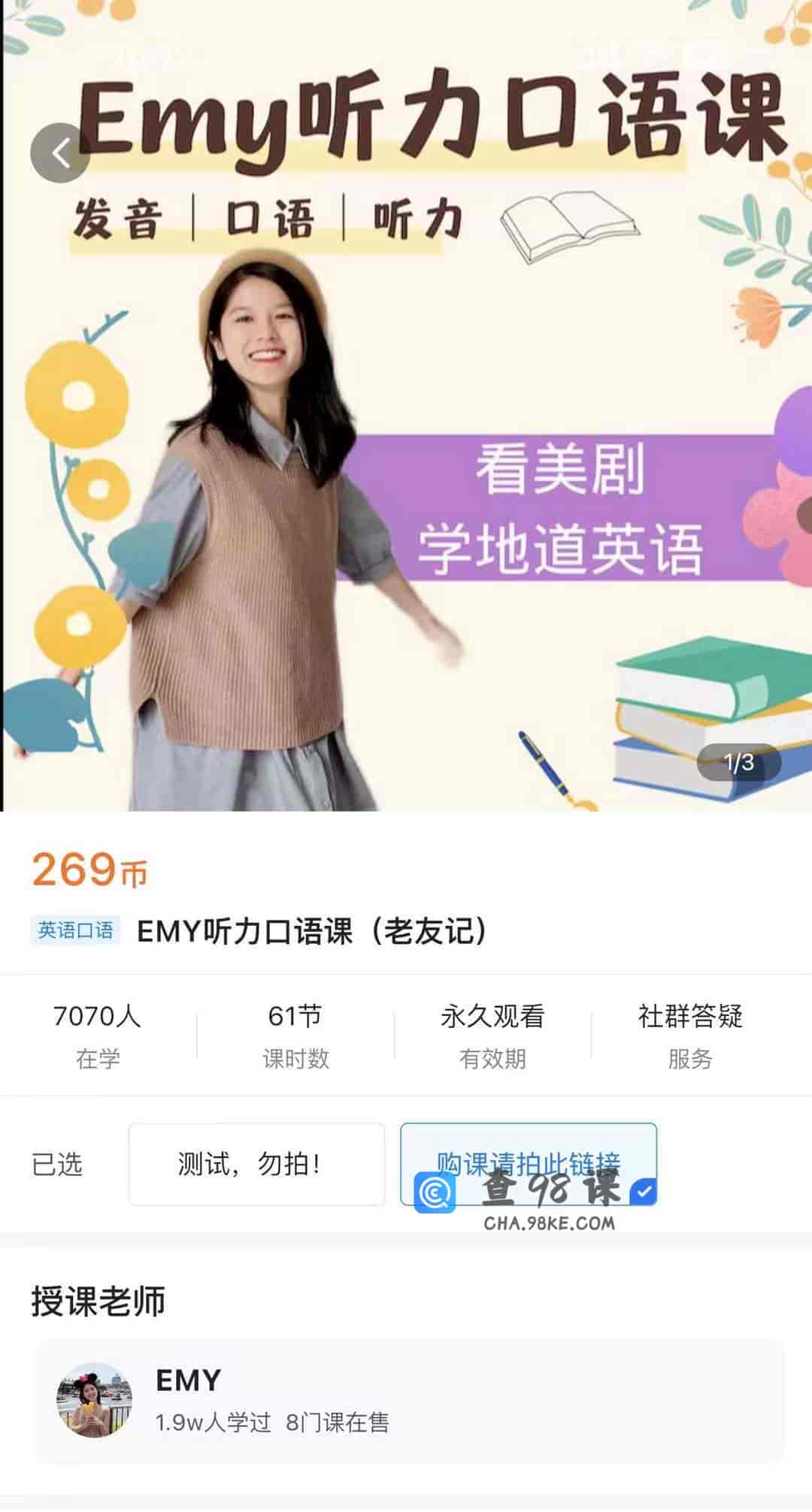
Task: Tap the 授课老师 section heading
Action: [x=96, y=1299]
